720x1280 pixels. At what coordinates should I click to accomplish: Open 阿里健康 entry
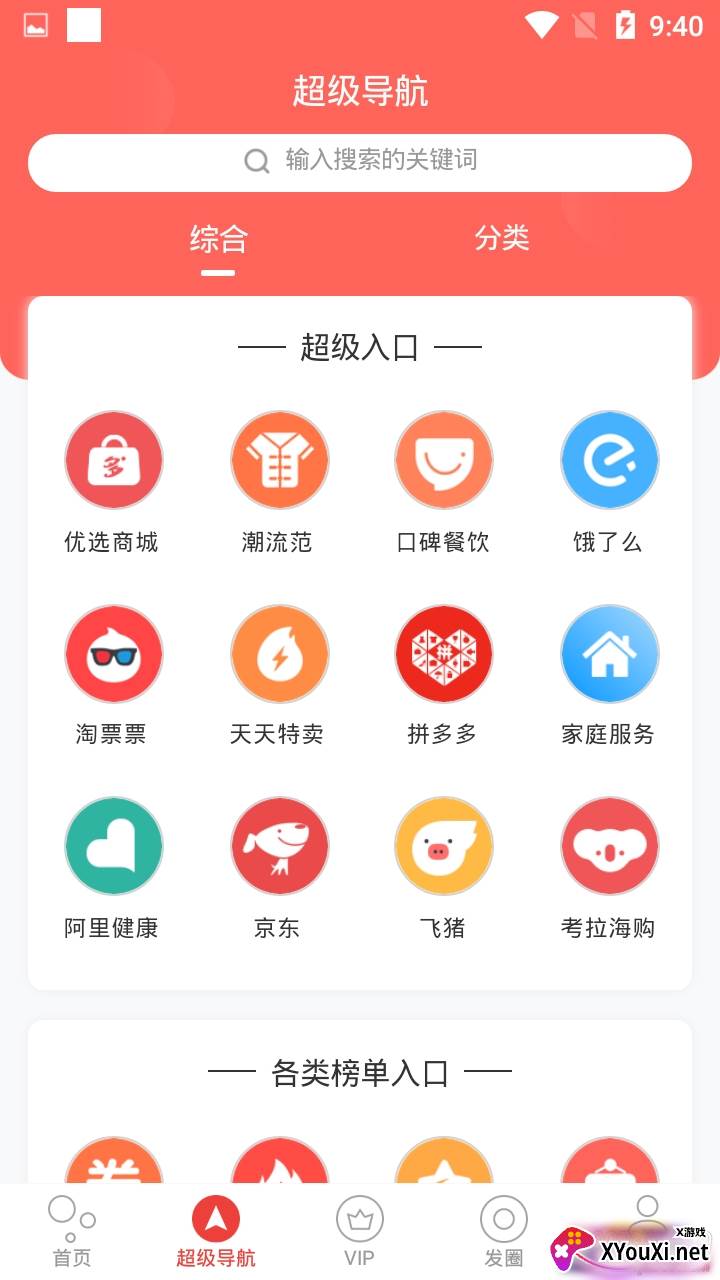pos(113,846)
